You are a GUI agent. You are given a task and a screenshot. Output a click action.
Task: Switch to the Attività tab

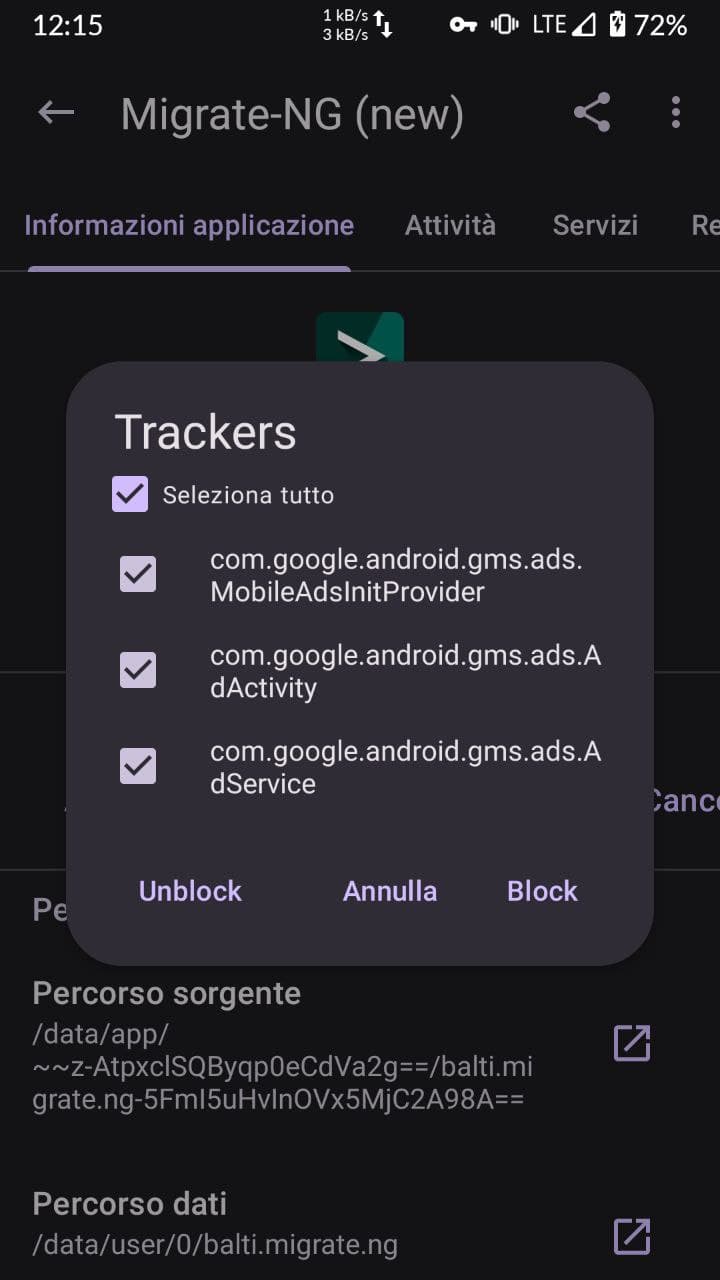(x=450, y=225)
